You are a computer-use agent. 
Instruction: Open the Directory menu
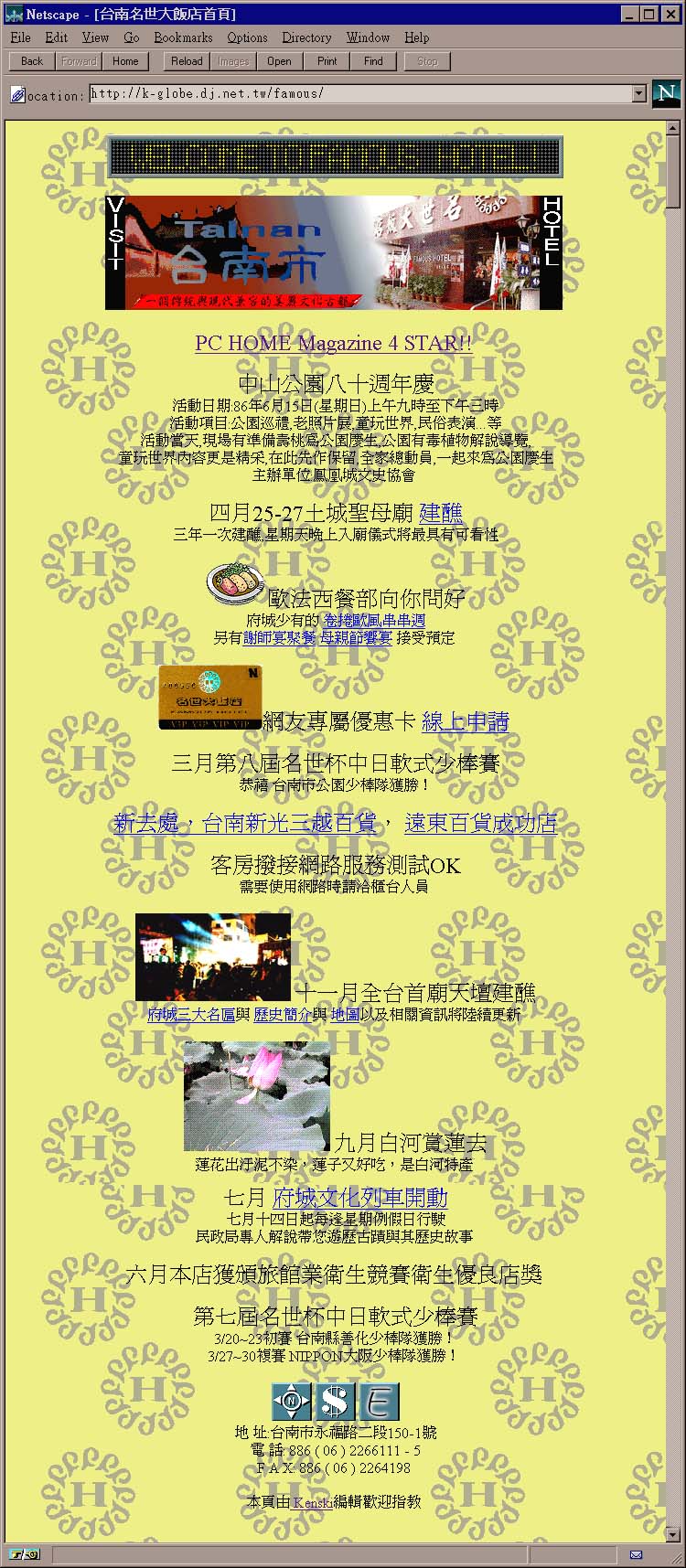(x=306, y=37)
